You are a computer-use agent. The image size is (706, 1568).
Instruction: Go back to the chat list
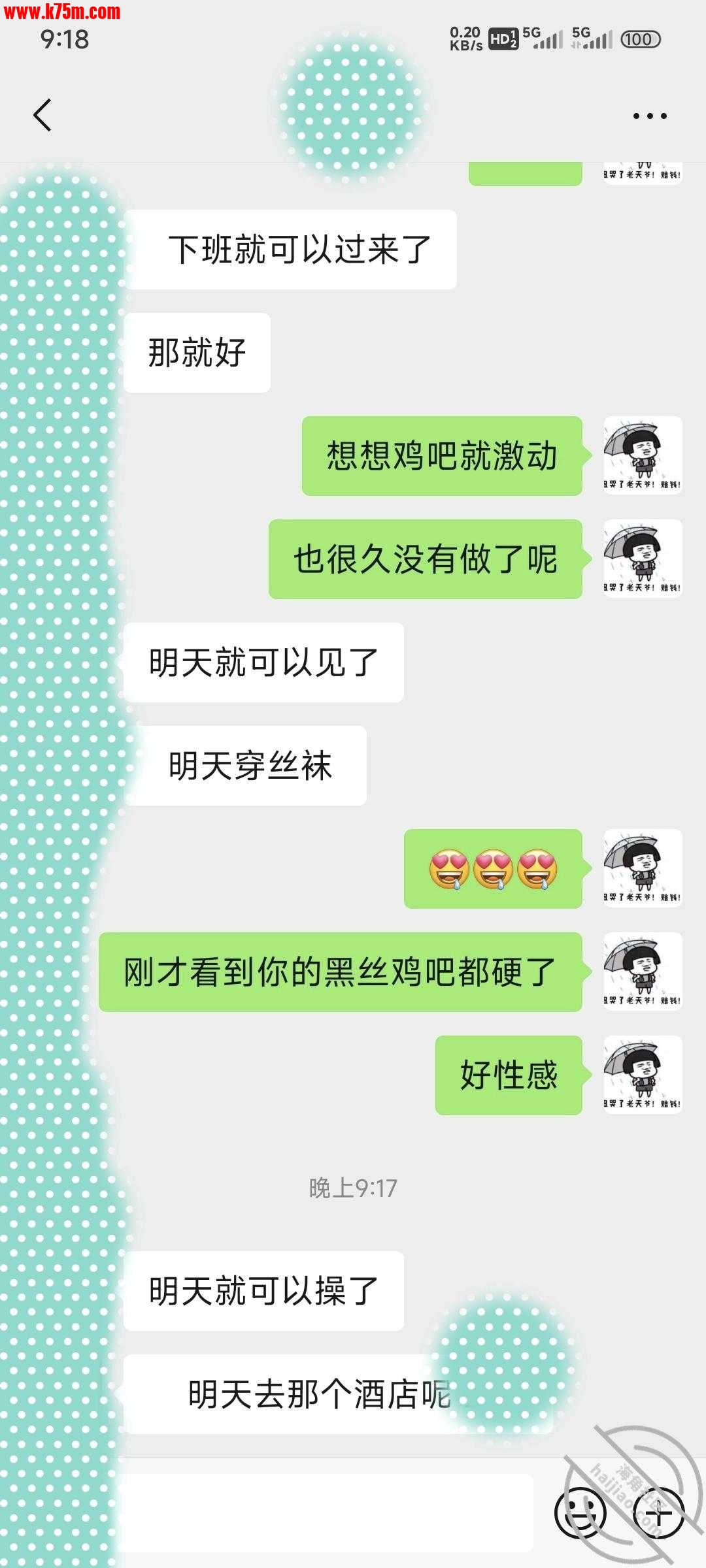click(42, 116)
